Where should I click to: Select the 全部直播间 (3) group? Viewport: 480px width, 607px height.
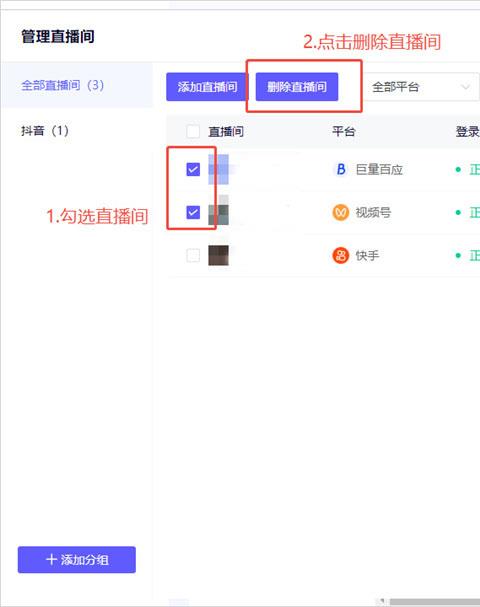tap(63, 85)
